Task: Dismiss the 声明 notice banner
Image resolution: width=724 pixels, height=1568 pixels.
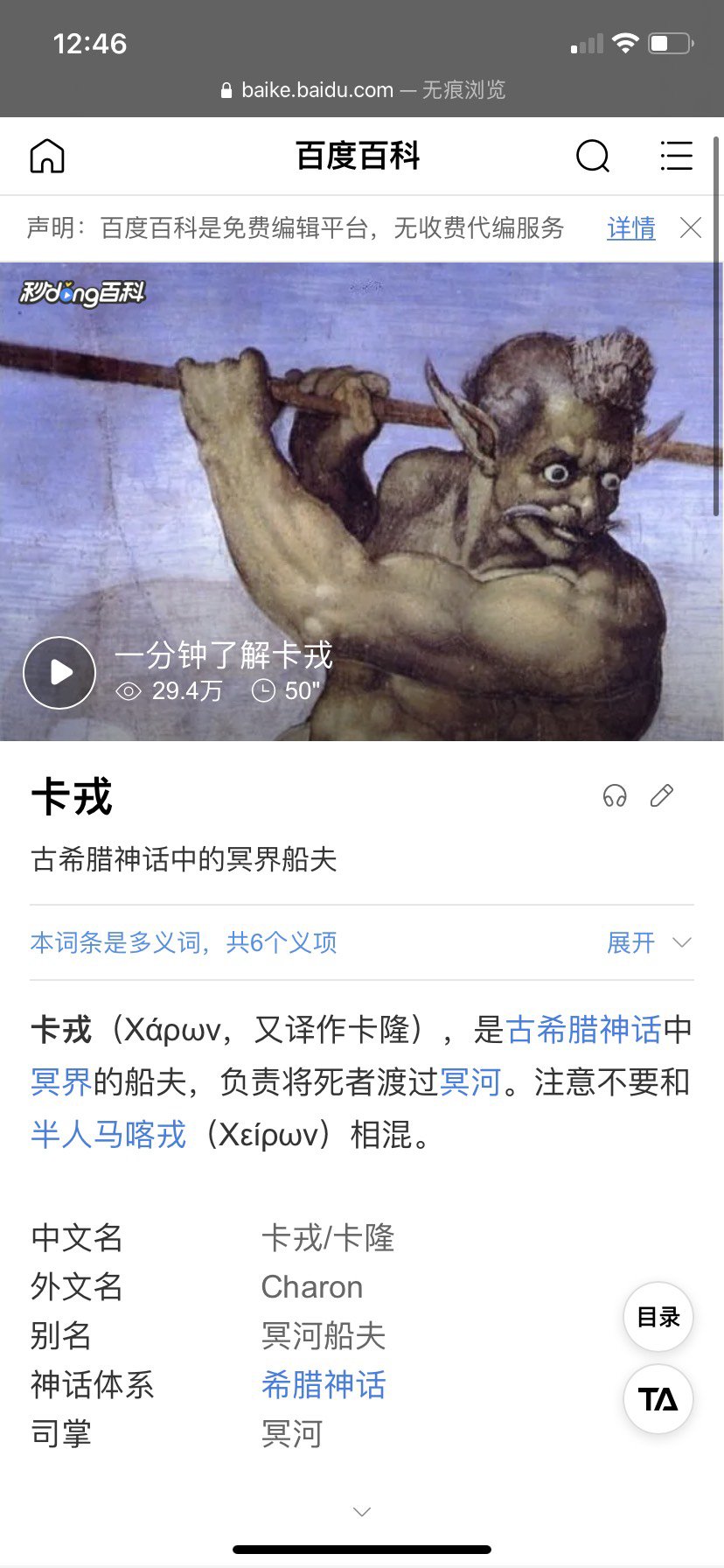Action: click(691, 228)
